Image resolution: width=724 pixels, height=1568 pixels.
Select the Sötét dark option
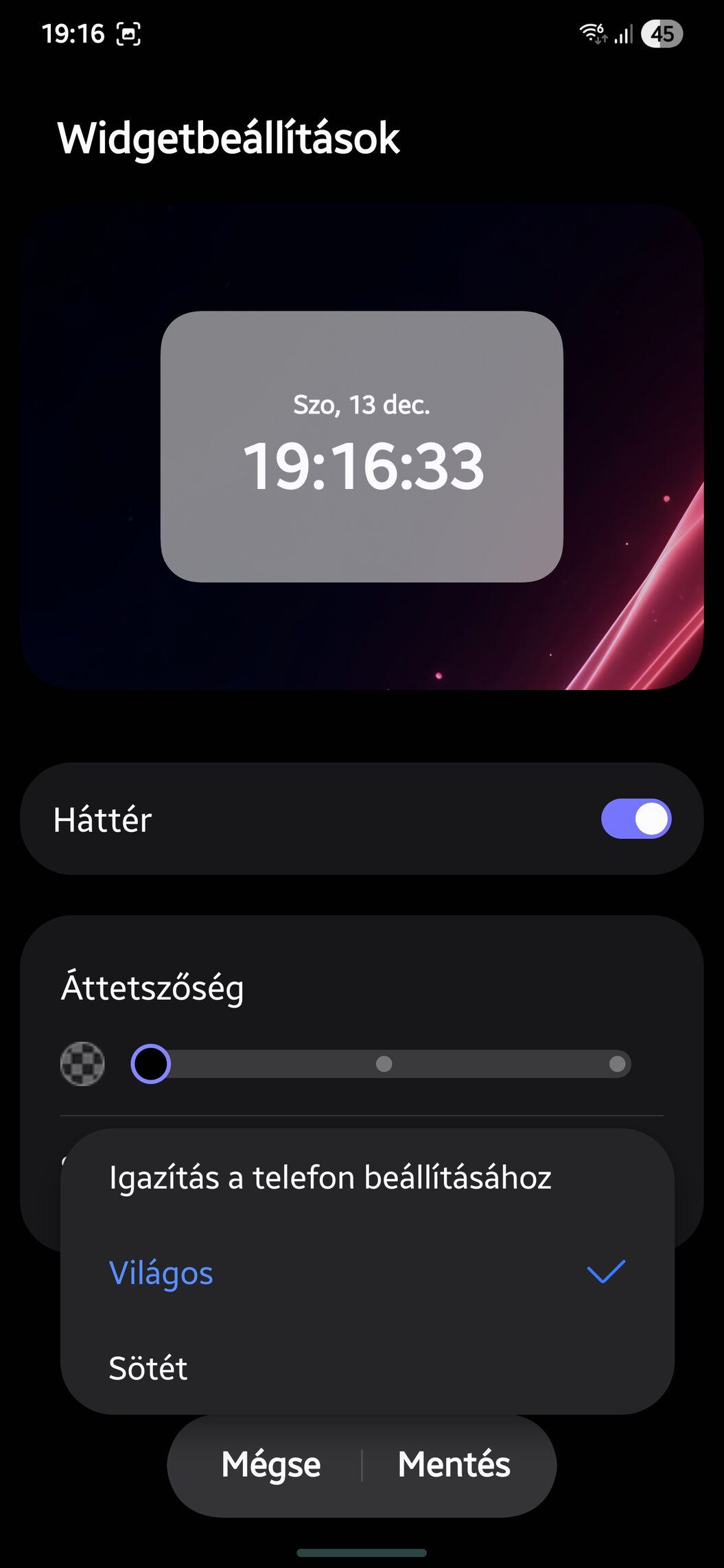click(x=148, y=1368)
